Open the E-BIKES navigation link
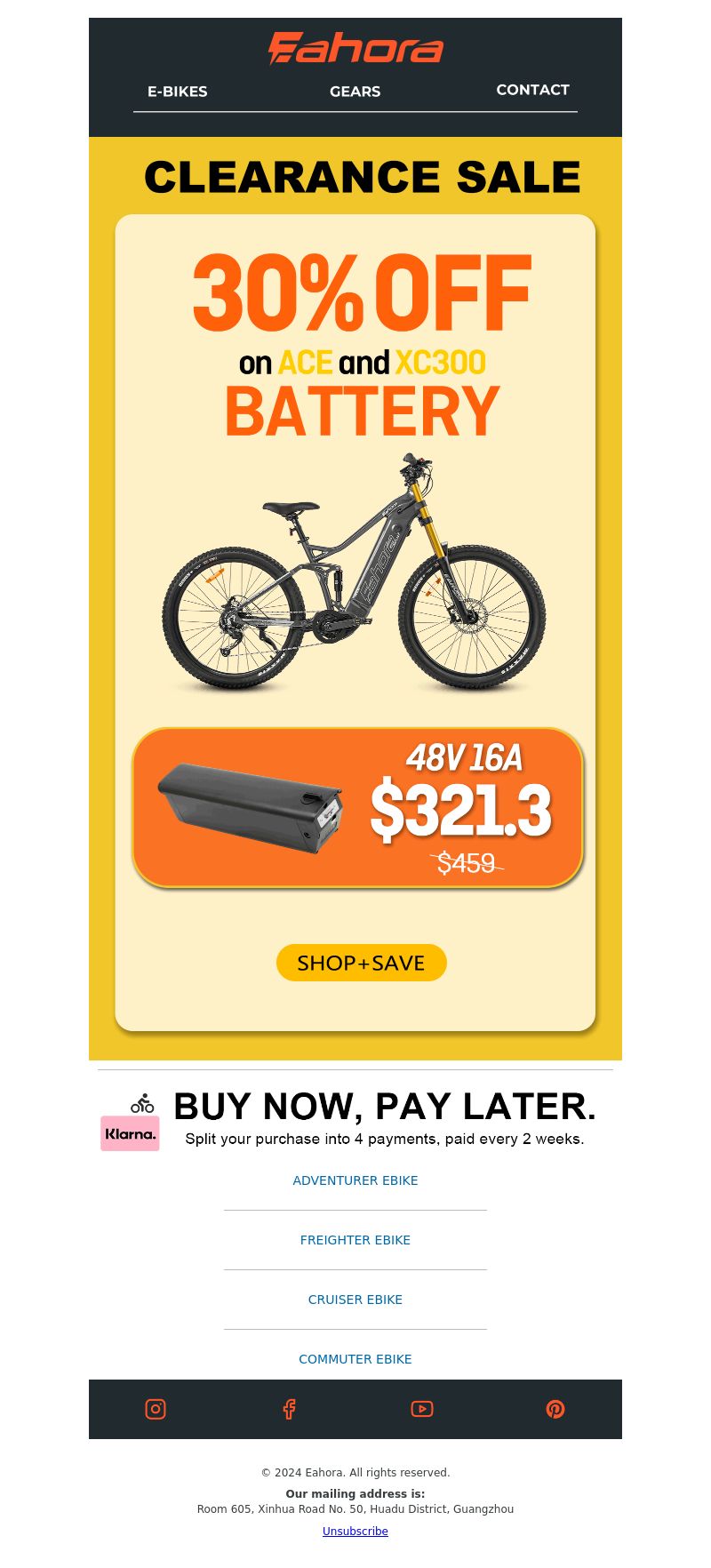The height and width of the screenshot is (1568, 711). [x=178, y=92]
